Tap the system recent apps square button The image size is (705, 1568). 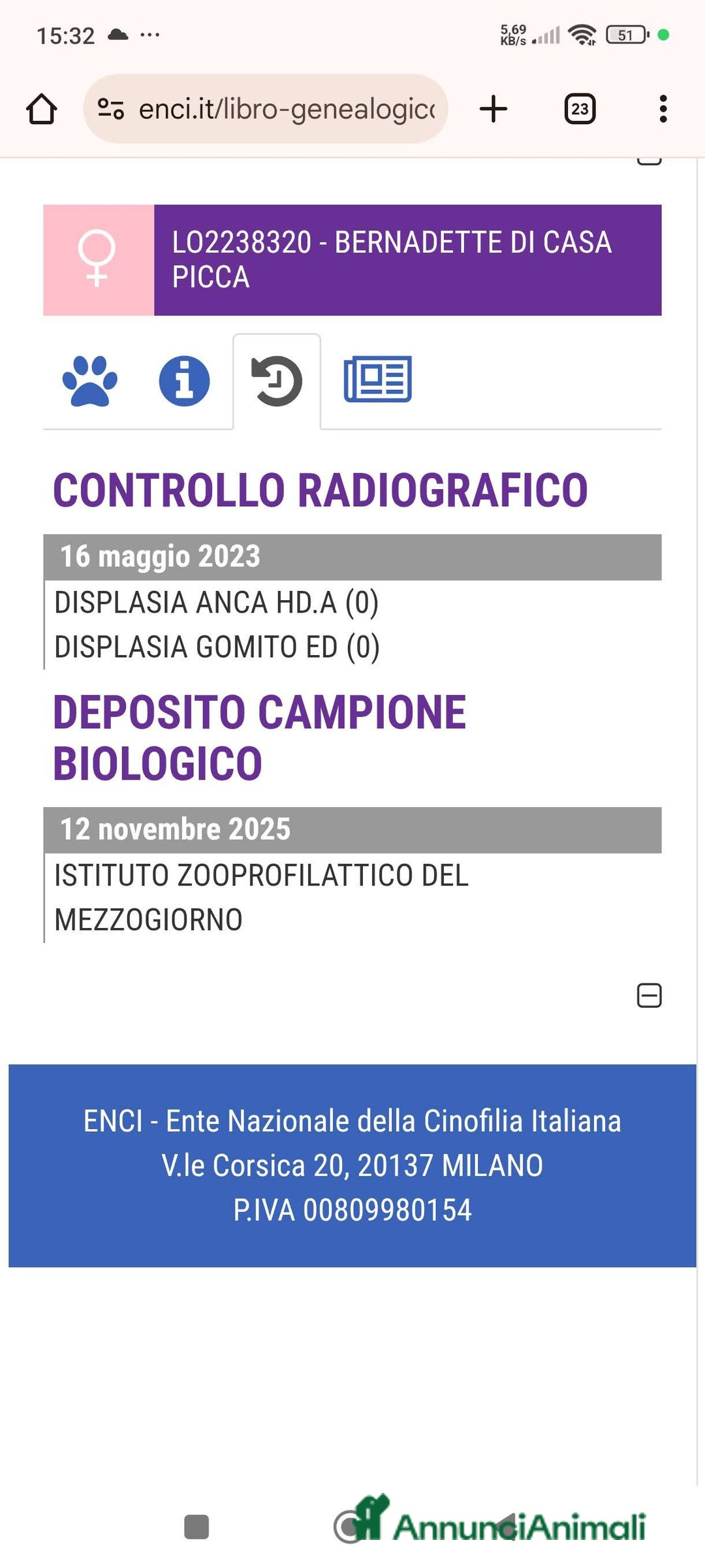click(x=196, y=1527)
